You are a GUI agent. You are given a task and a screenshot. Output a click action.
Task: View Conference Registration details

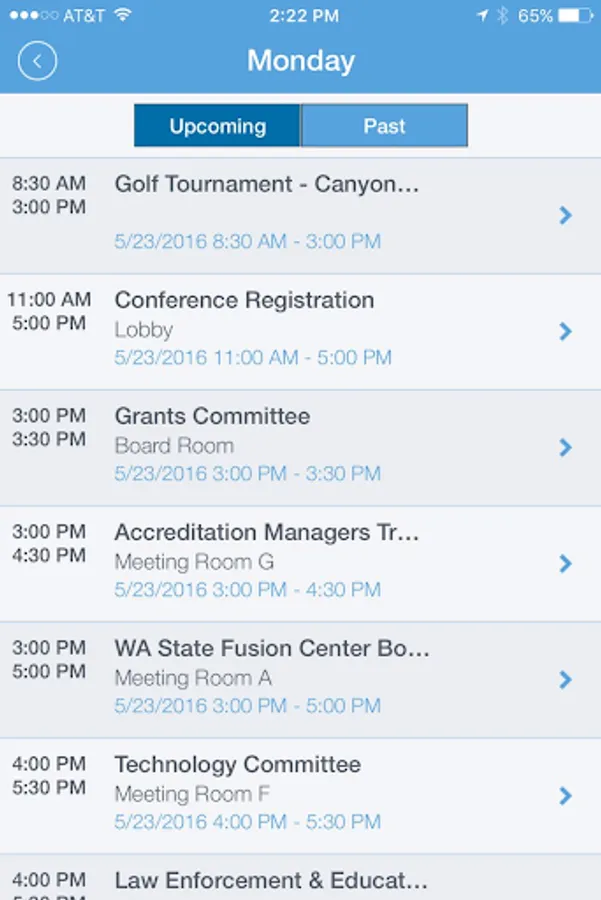(300, 330)
